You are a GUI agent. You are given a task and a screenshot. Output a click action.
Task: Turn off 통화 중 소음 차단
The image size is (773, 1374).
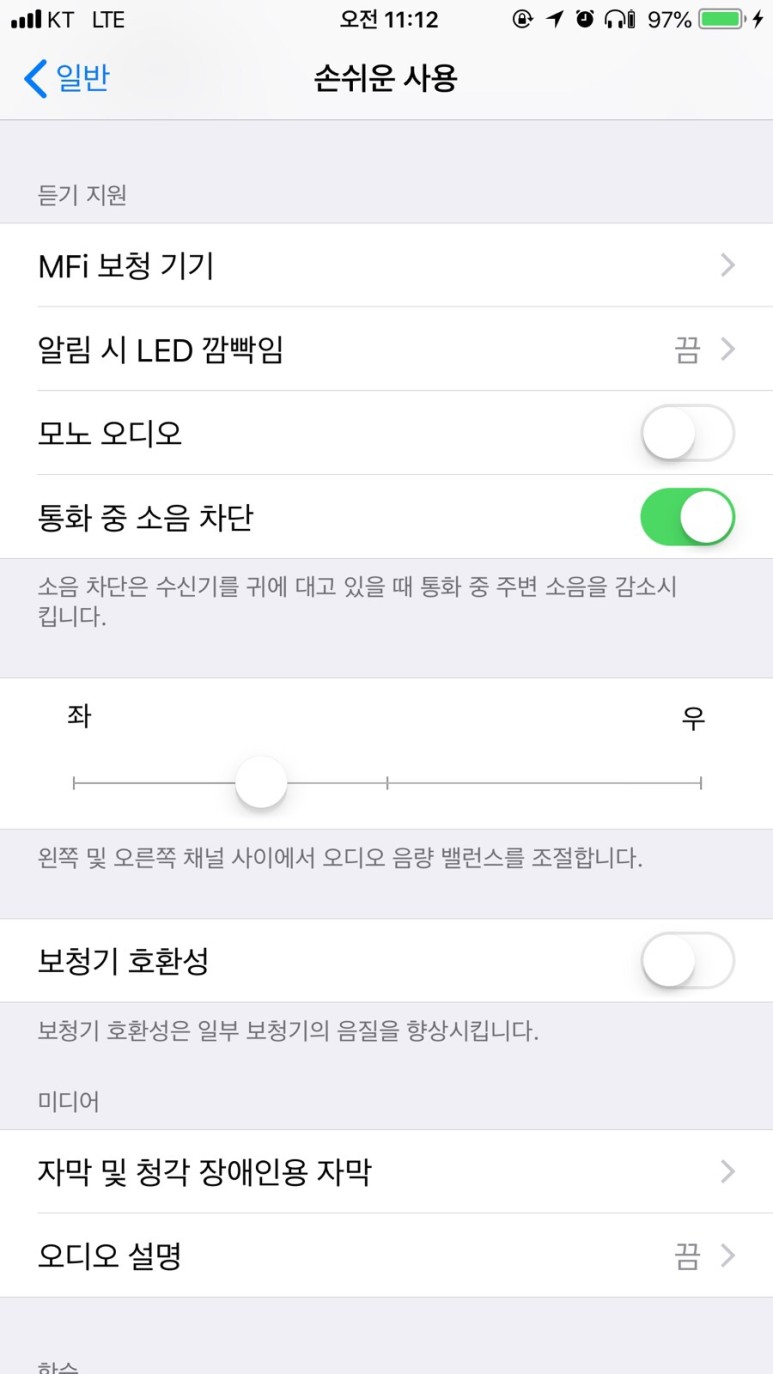click(687, 517)
